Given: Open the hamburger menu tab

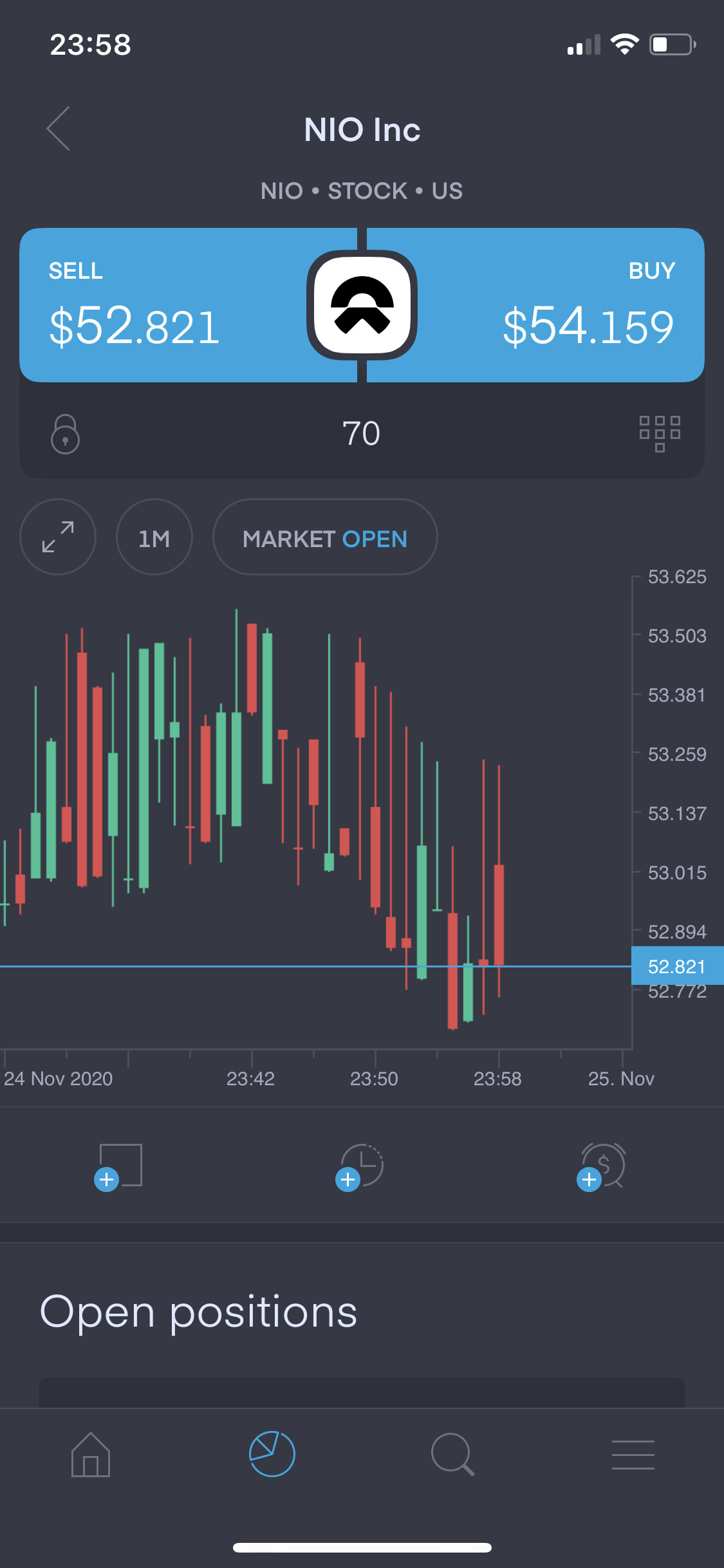Looking at the screenshot, I should [633, 1455].
